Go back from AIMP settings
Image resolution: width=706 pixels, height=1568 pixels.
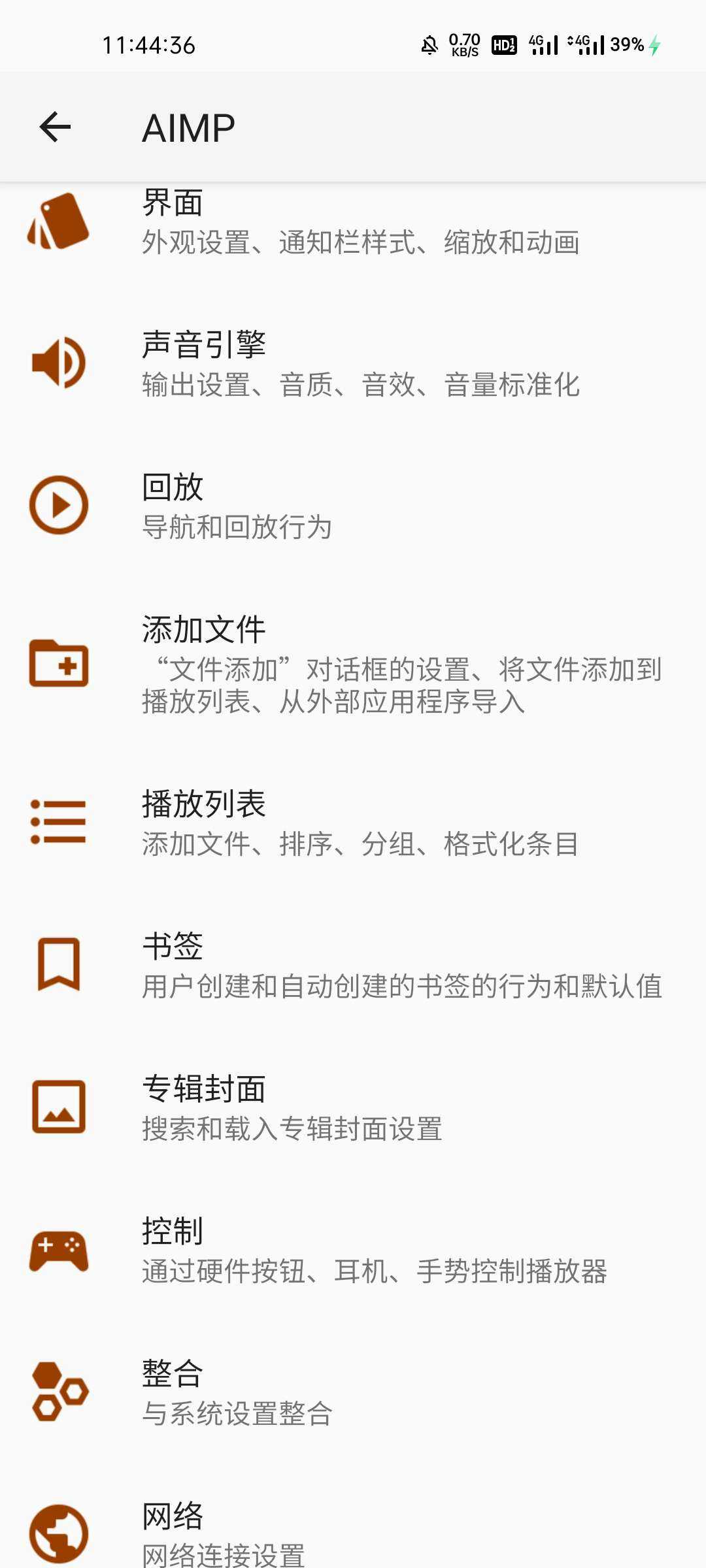coord(55,127)
